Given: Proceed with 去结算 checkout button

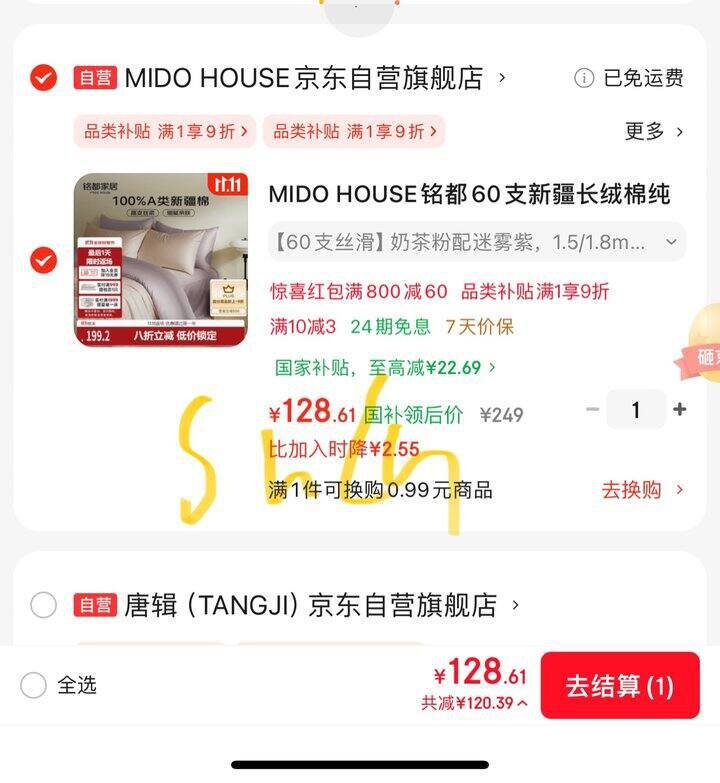Looking at the screenshot, I should (x=619, y=686).
